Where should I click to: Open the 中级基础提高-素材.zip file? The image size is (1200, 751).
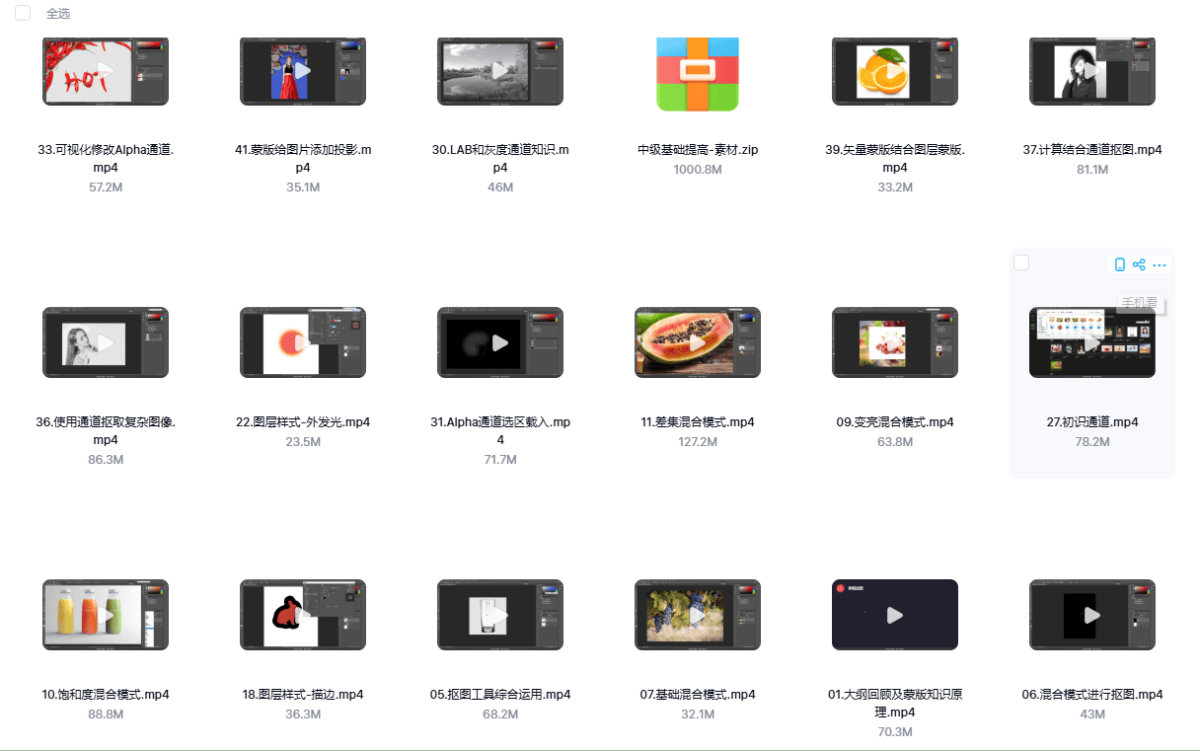[x=698, y=74]
